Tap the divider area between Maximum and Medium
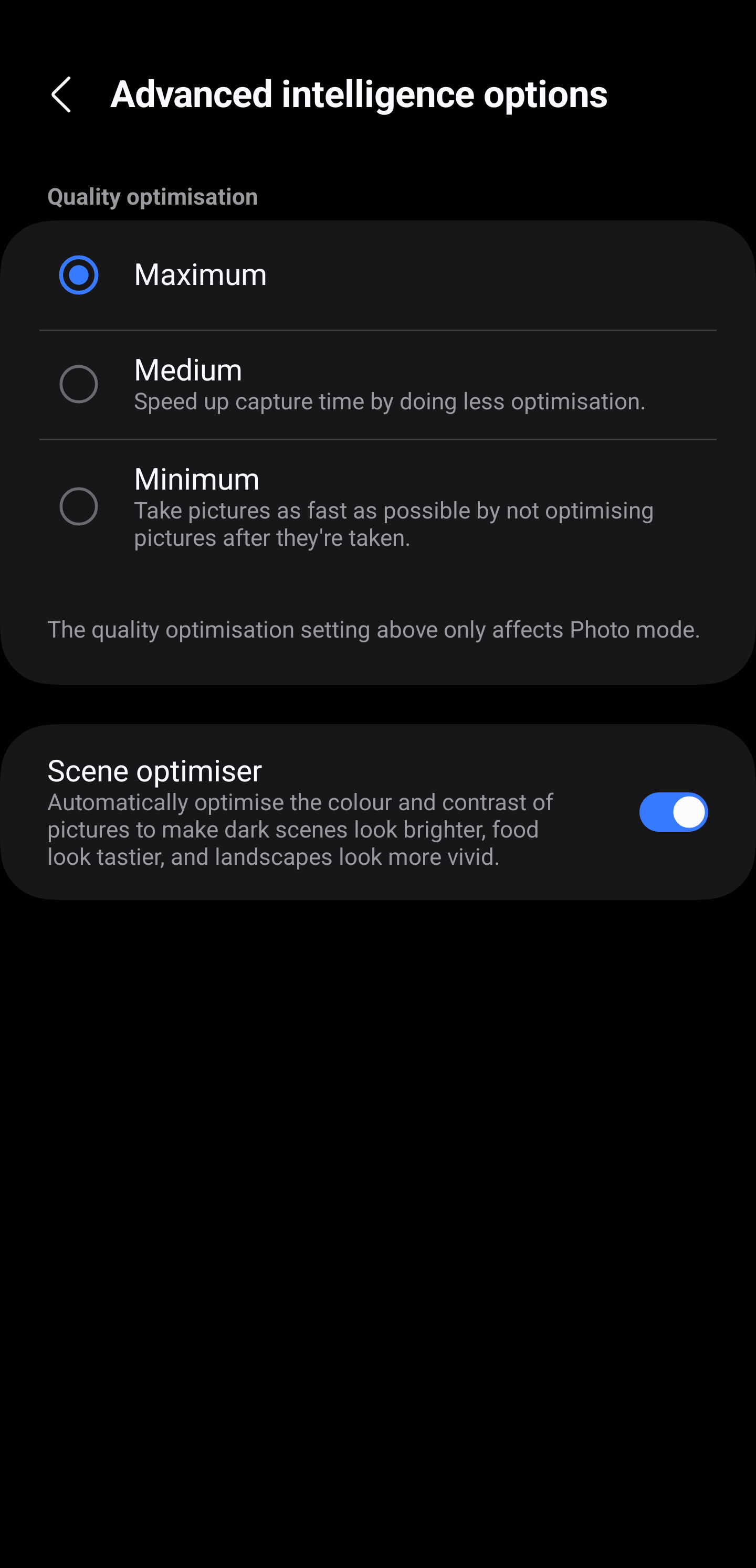The image size is (756, 1568). coord(377,331)
